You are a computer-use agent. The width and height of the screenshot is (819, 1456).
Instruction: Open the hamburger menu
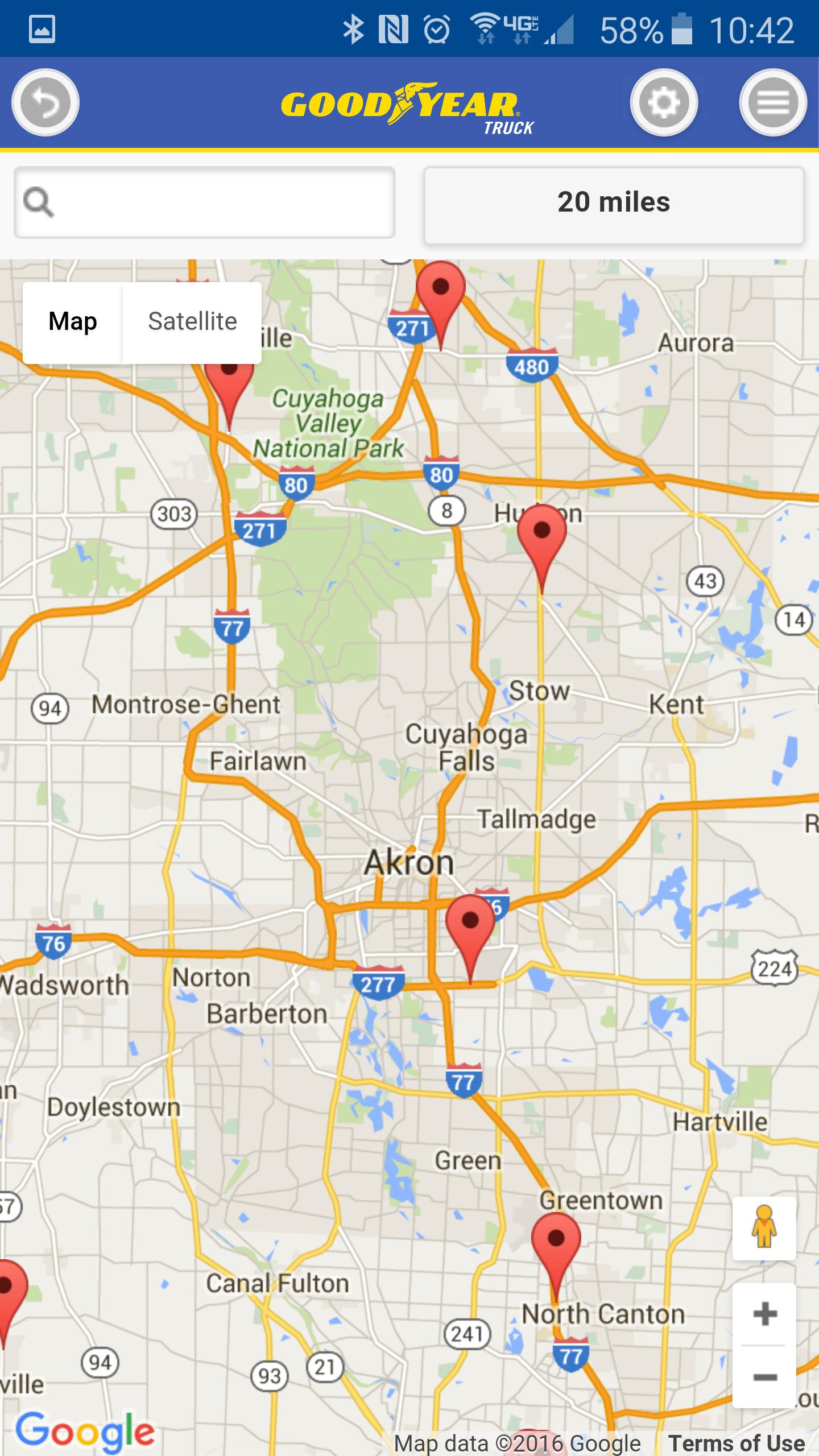tap(772, 103)
